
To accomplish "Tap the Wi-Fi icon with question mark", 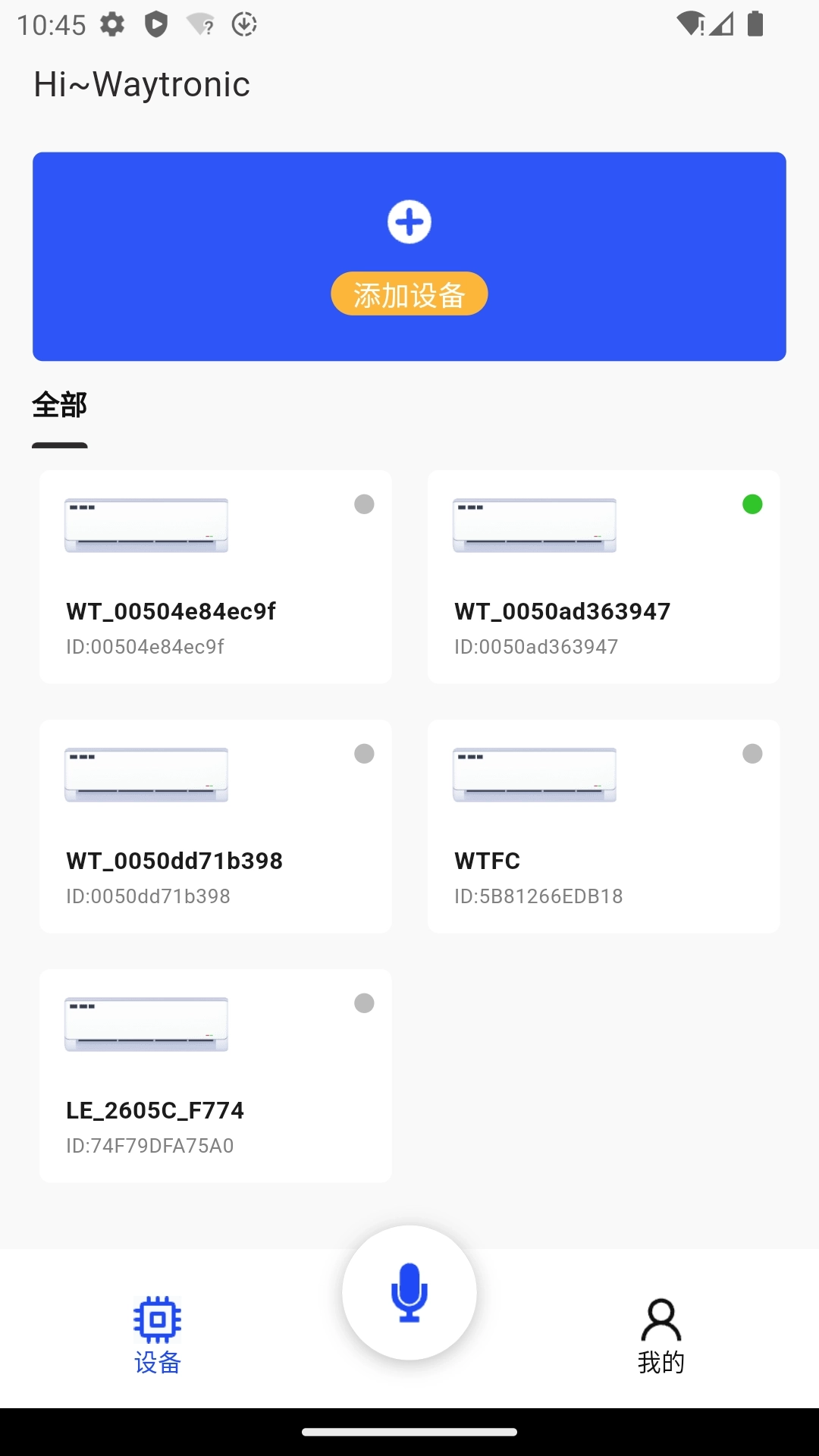I will 198,24.
